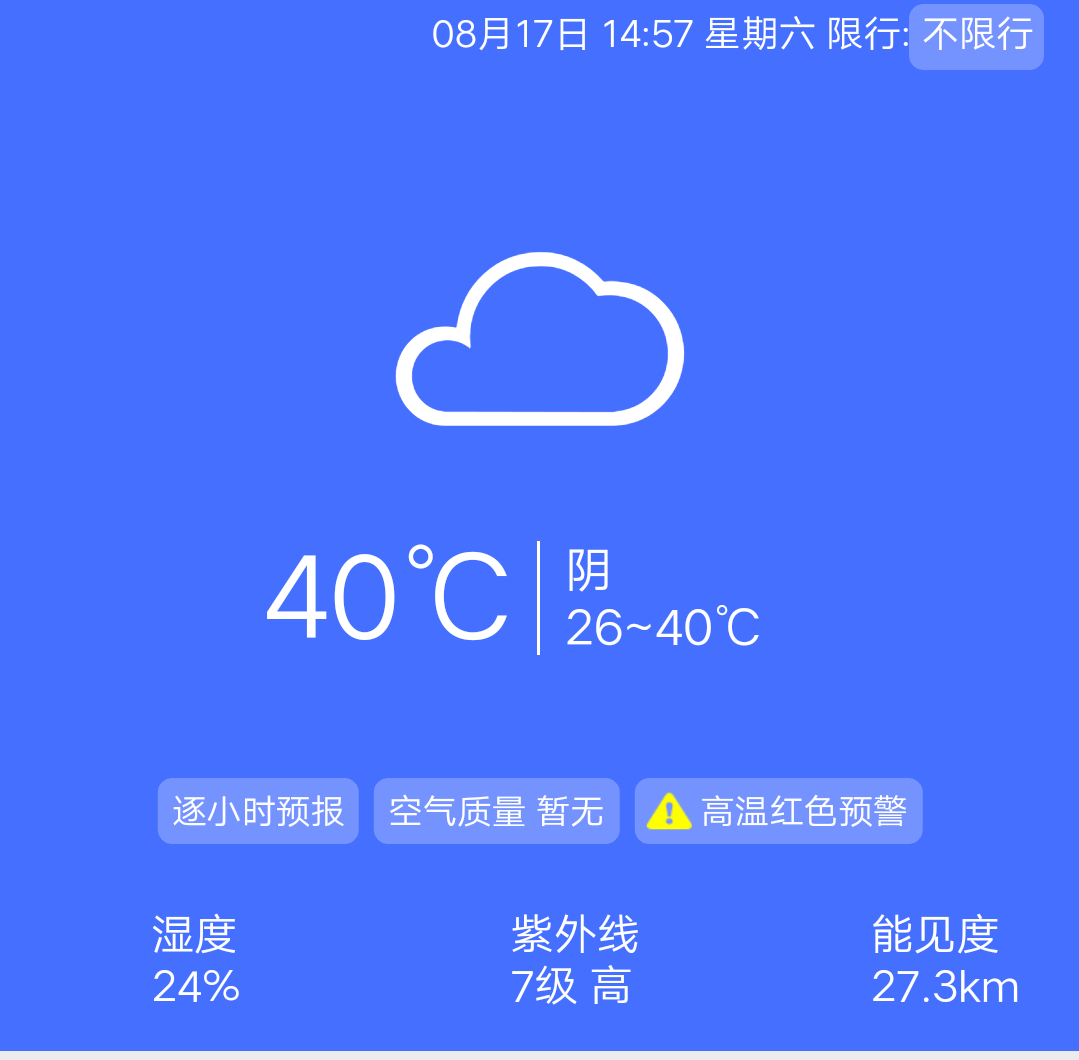
Task: Open 逐小时预报 hourly forecast
Action: point(258,811)
